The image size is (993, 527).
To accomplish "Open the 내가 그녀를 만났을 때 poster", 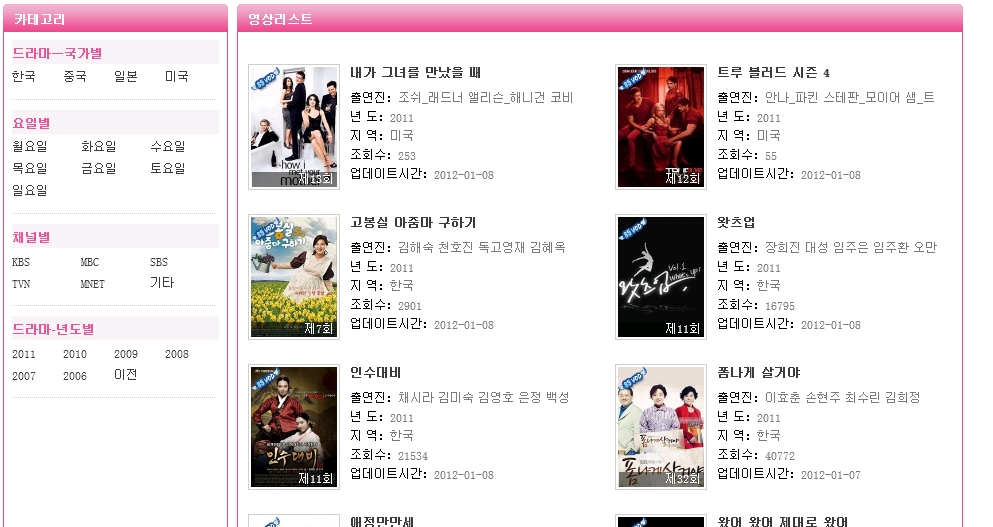I will [294, 127].
